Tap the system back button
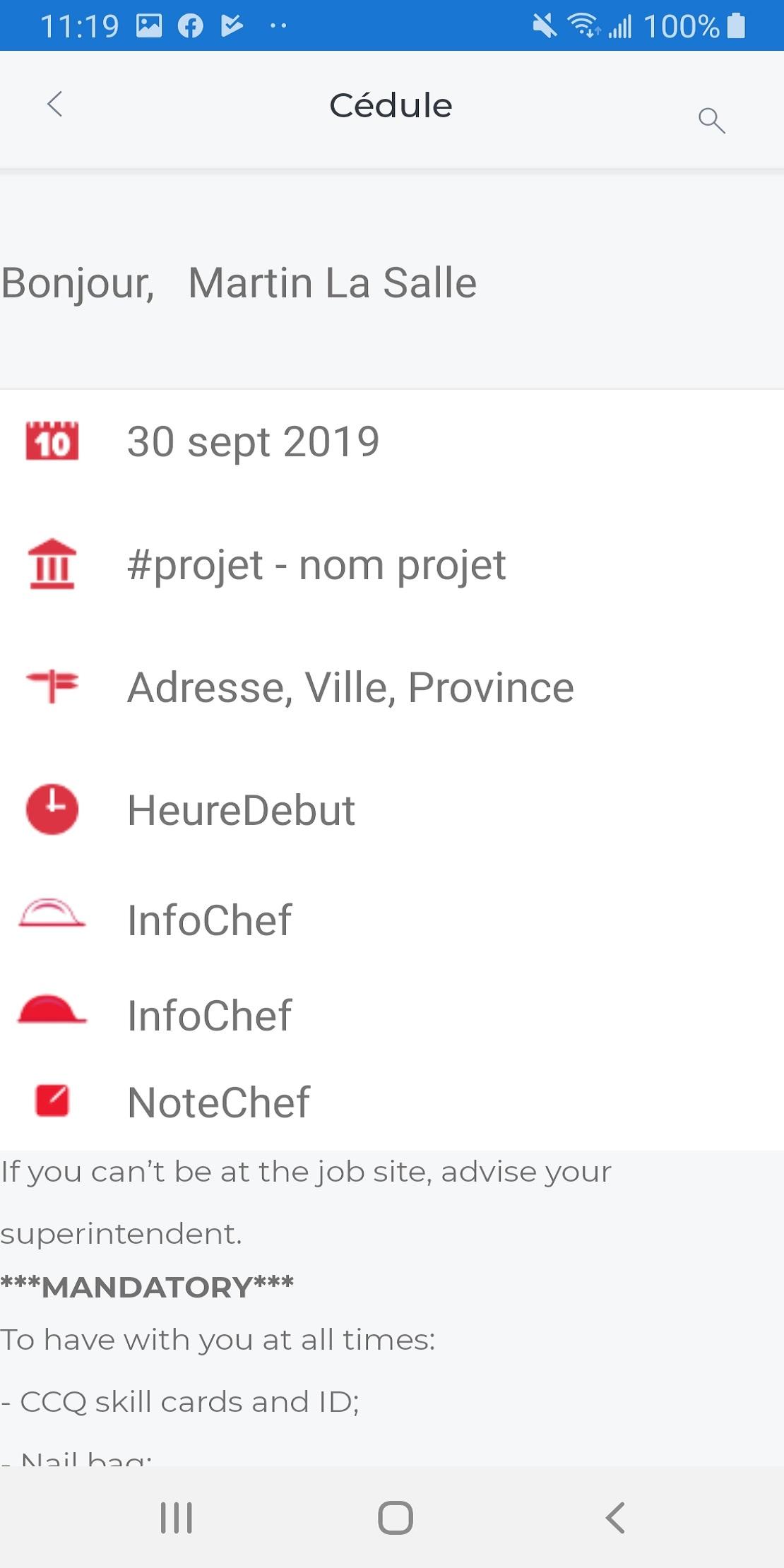 pos(614,1517)
